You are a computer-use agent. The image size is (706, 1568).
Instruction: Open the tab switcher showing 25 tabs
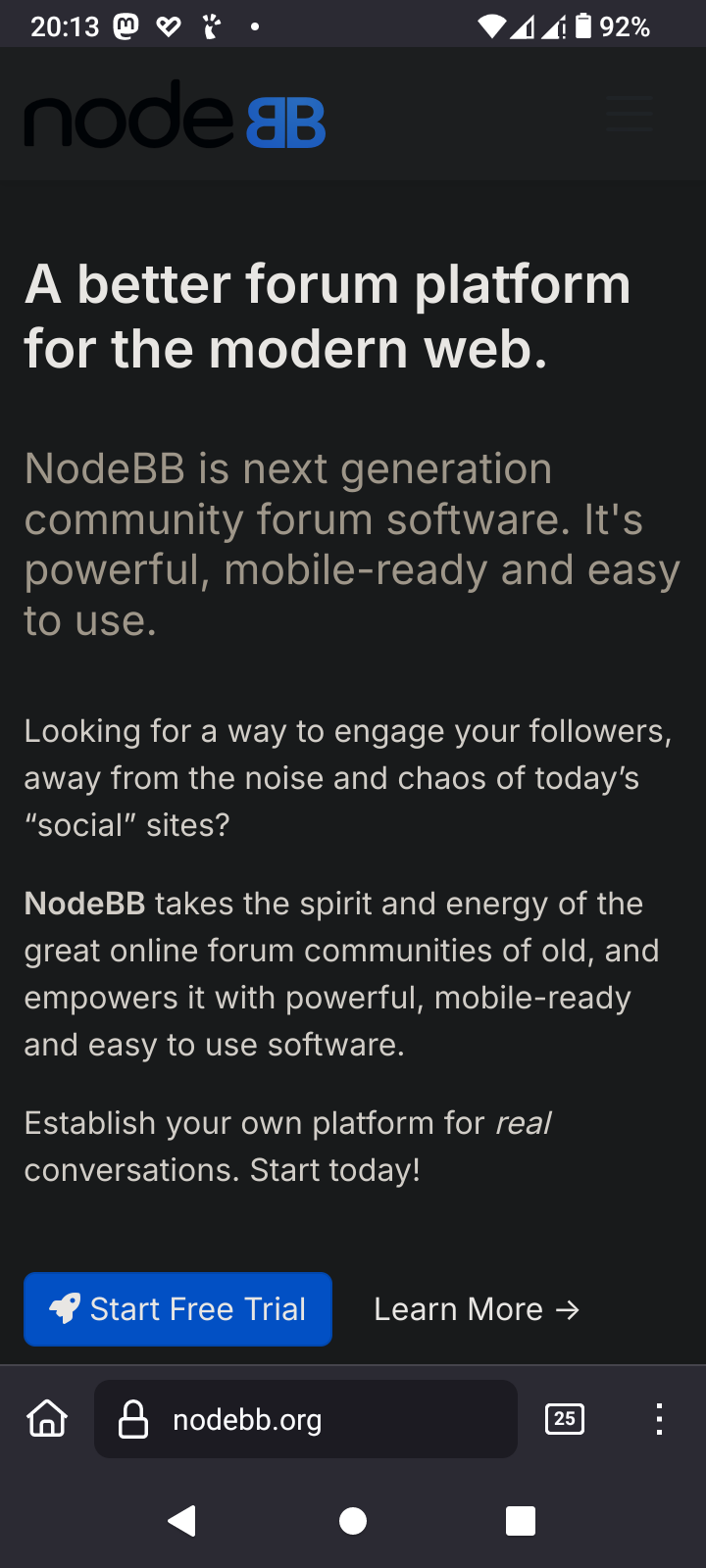(x=565, y=1419)
